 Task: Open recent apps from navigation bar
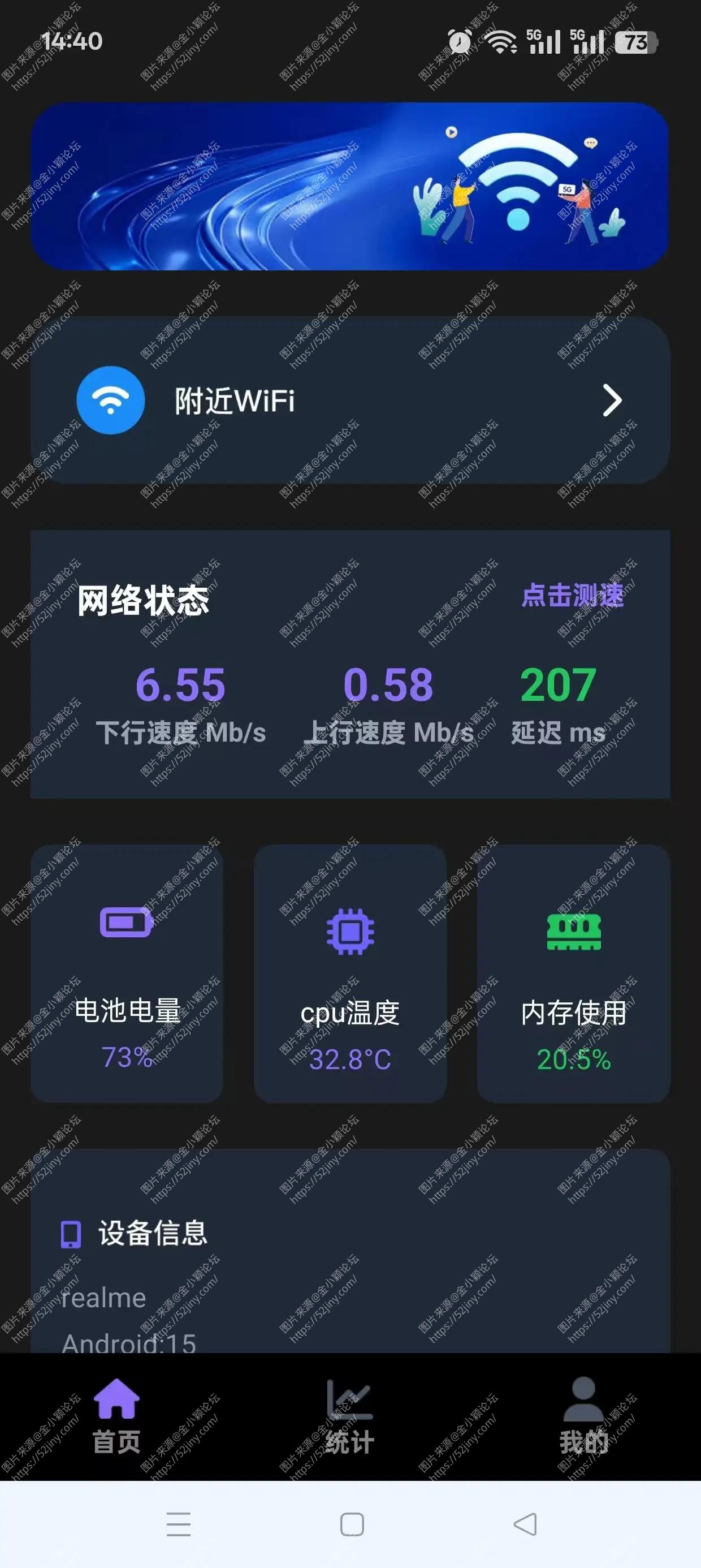point(178,1524)
